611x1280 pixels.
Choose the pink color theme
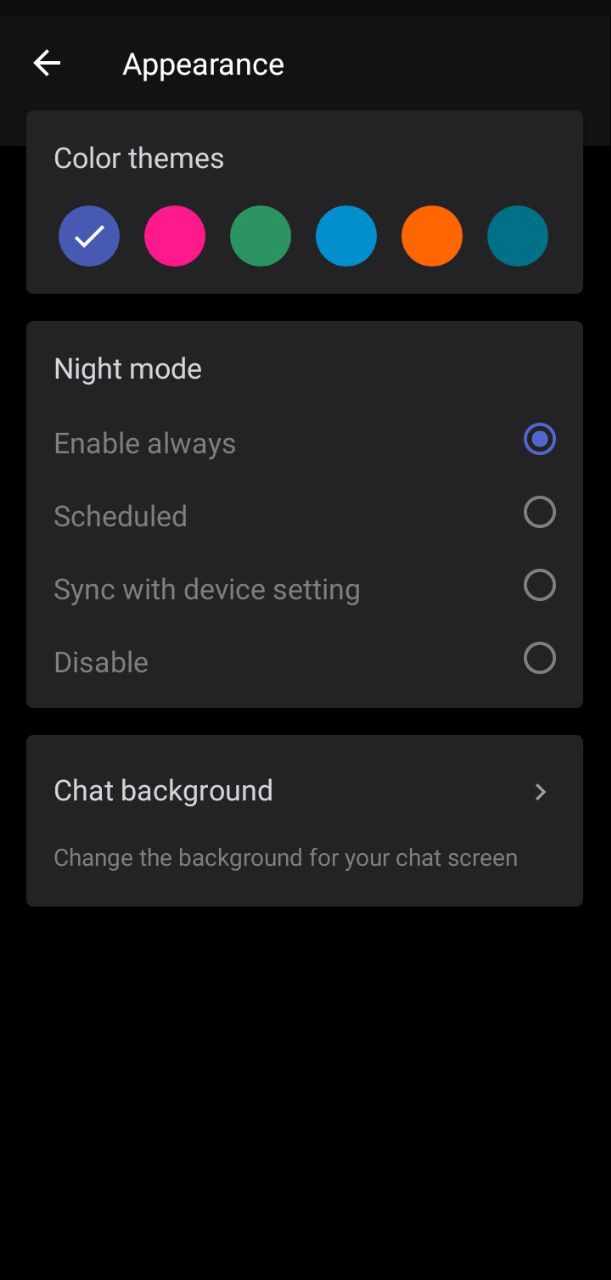point(175,236)
